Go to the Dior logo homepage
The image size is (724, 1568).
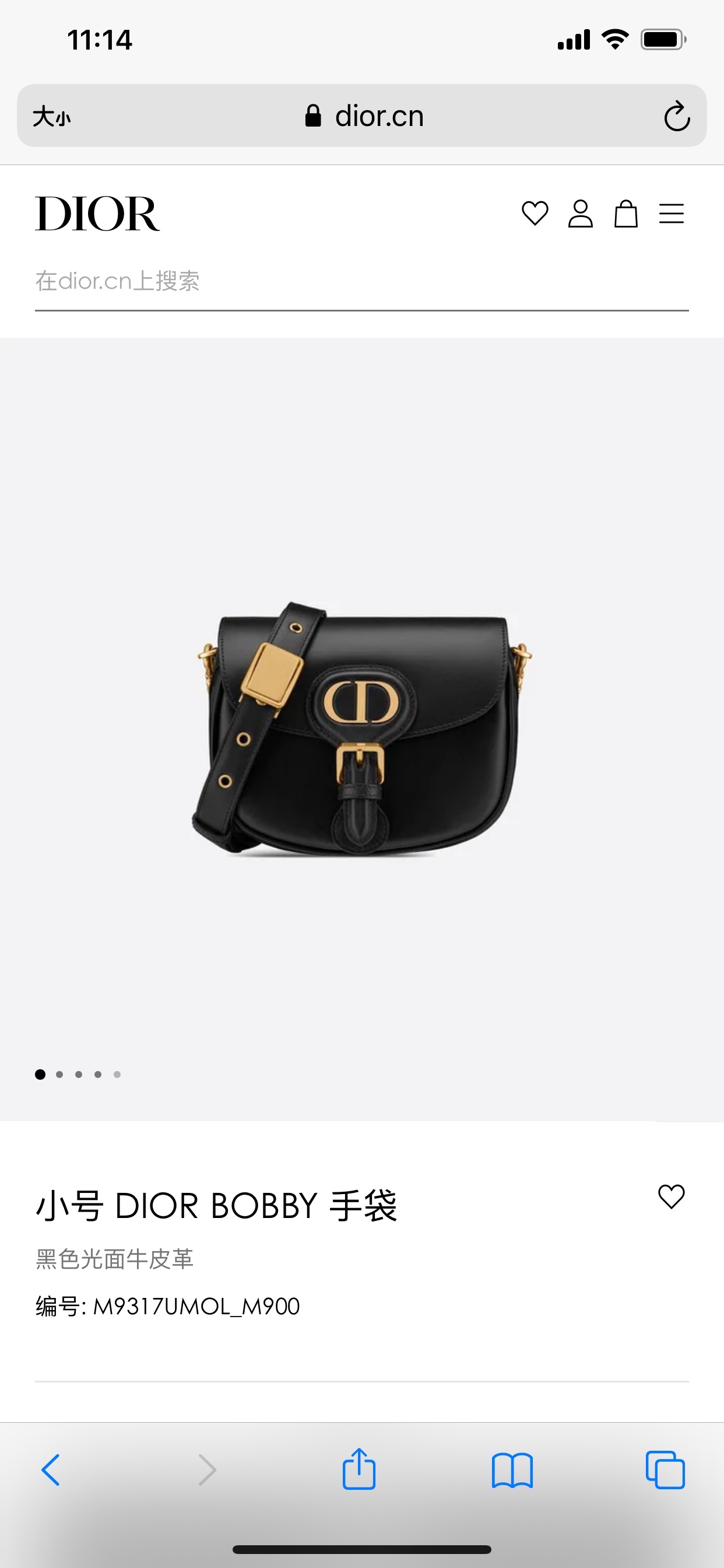(x=97, y=213)
